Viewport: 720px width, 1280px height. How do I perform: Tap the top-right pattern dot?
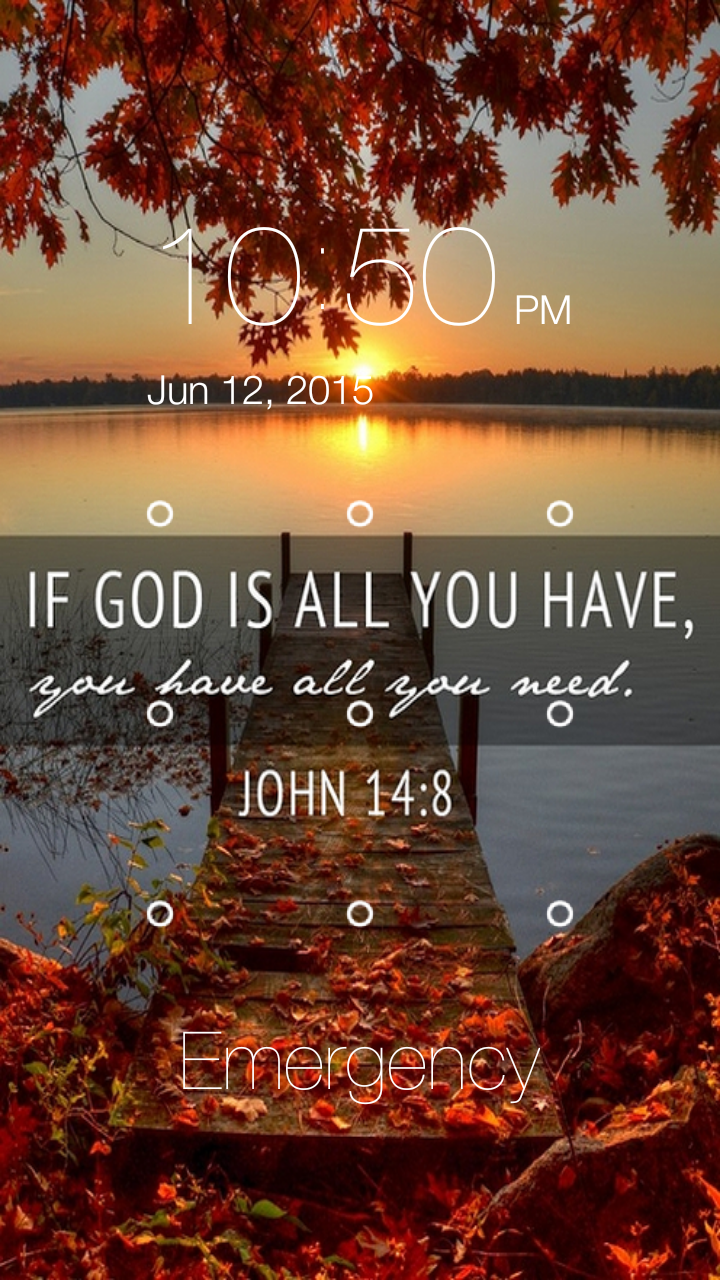point(558,512)
